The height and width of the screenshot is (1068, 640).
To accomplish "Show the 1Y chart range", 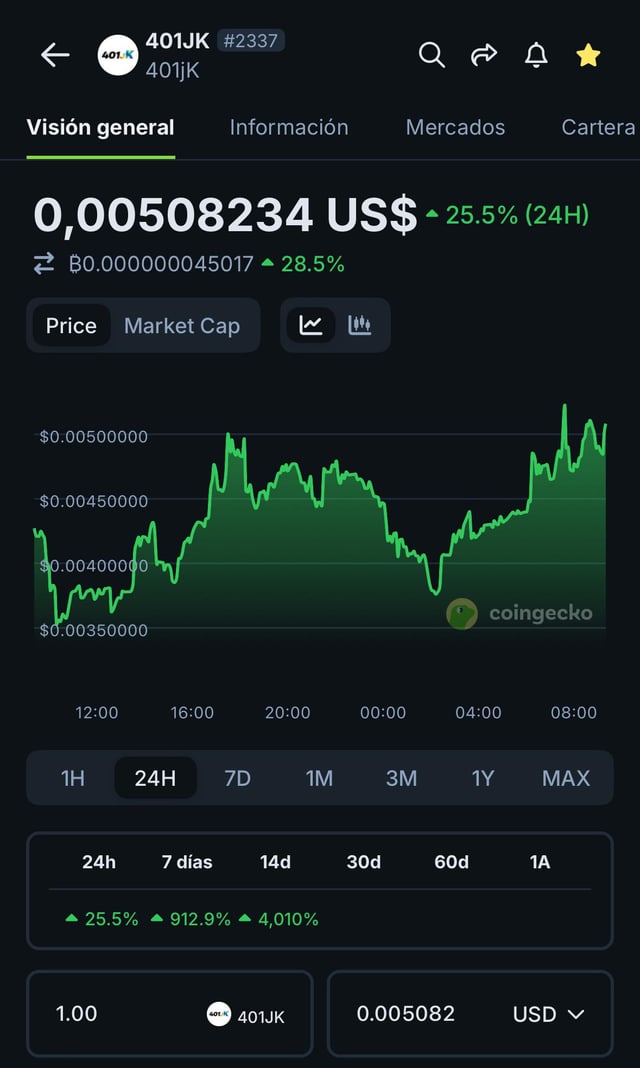I will pyautogui.click(x=483, y=778).
